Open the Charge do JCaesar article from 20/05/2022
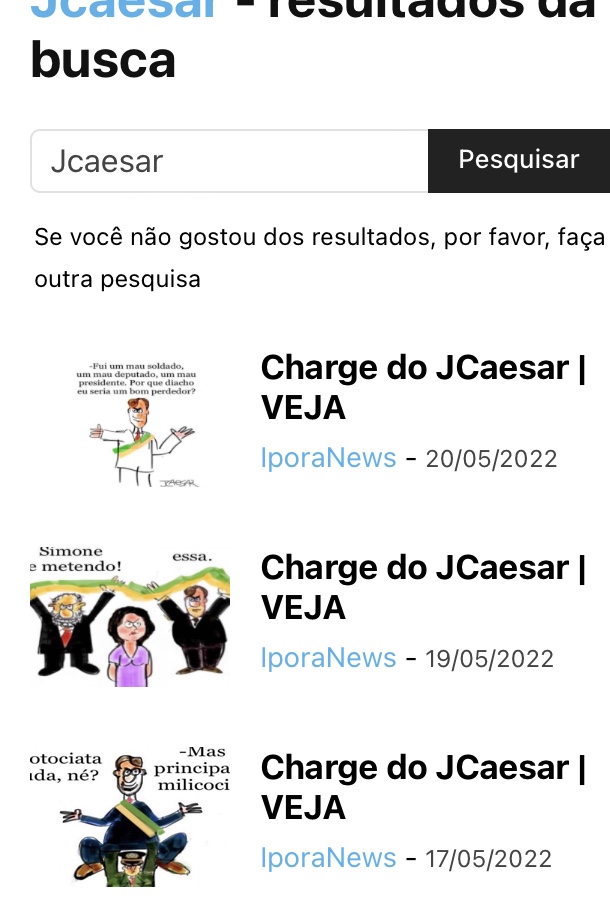 coord(422,387)
